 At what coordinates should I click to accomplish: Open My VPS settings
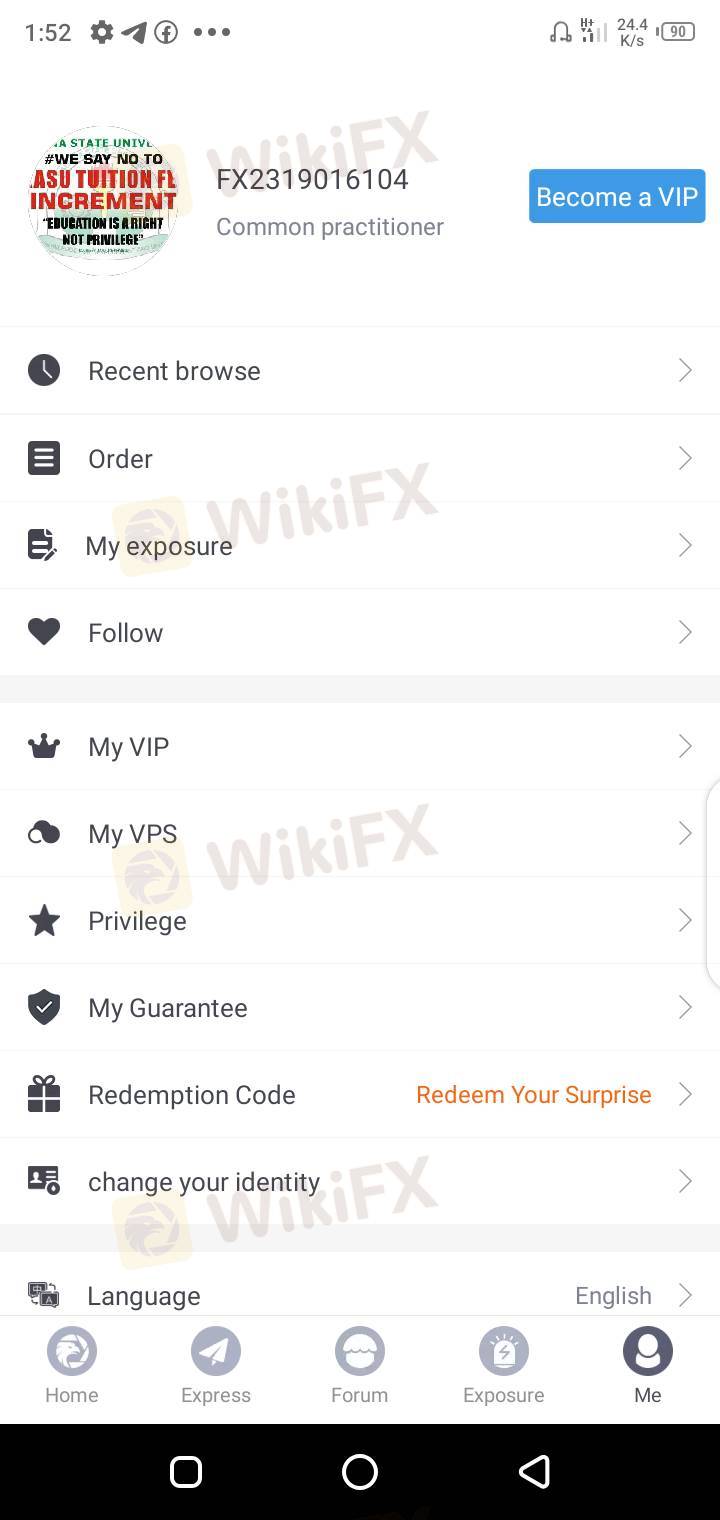point(360,833)
